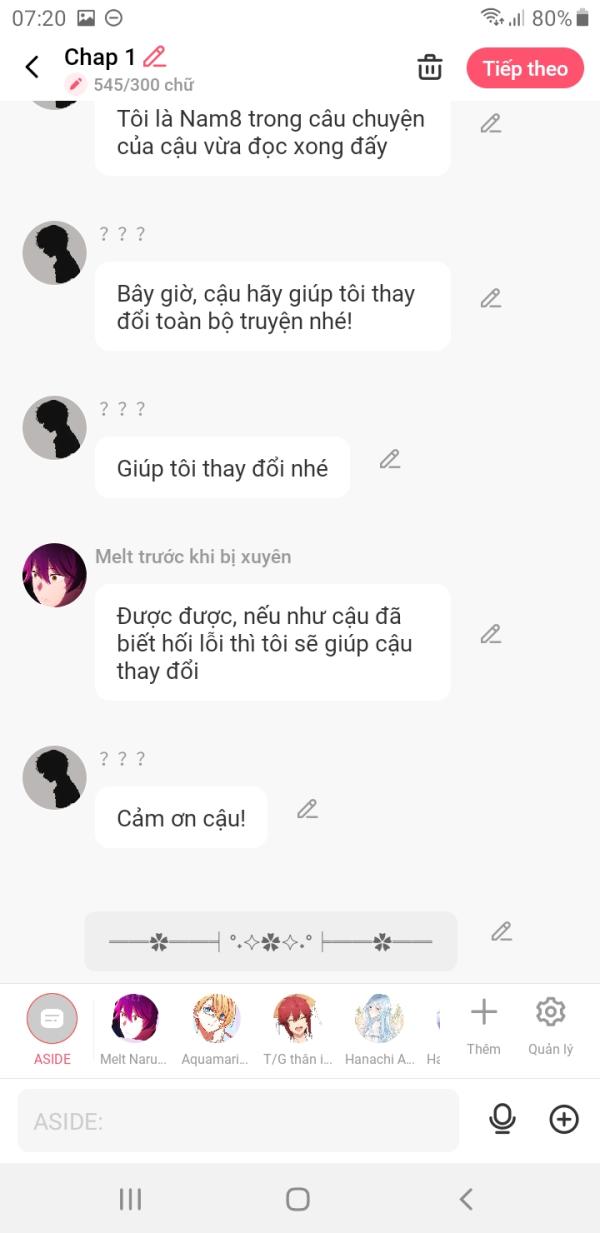Edit the message "Được được, nếu như cậu"

click(490, 634)
